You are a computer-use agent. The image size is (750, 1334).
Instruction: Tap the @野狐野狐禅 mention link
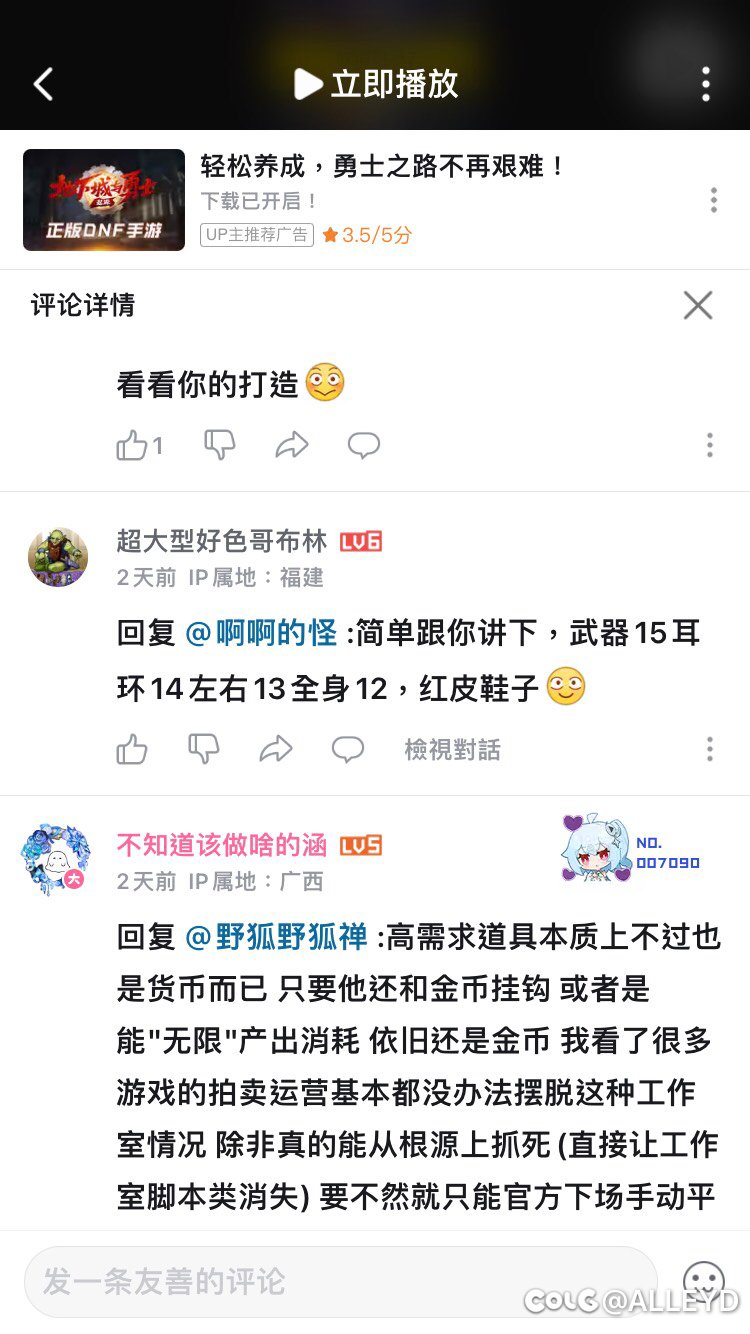pyautogui.click(x=277, y=937)
